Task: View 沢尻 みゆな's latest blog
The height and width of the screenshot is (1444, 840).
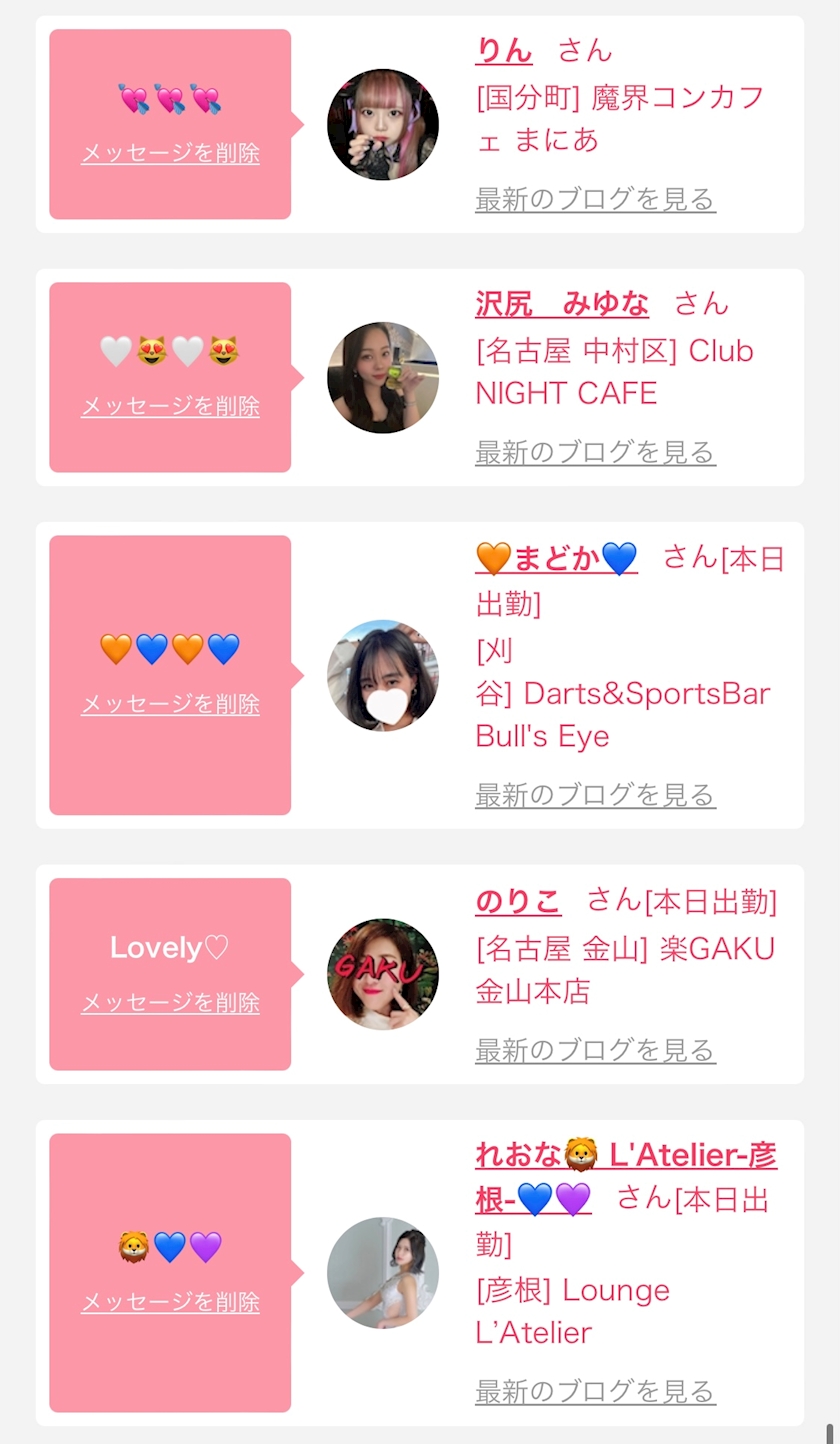Action: point(595,452)
